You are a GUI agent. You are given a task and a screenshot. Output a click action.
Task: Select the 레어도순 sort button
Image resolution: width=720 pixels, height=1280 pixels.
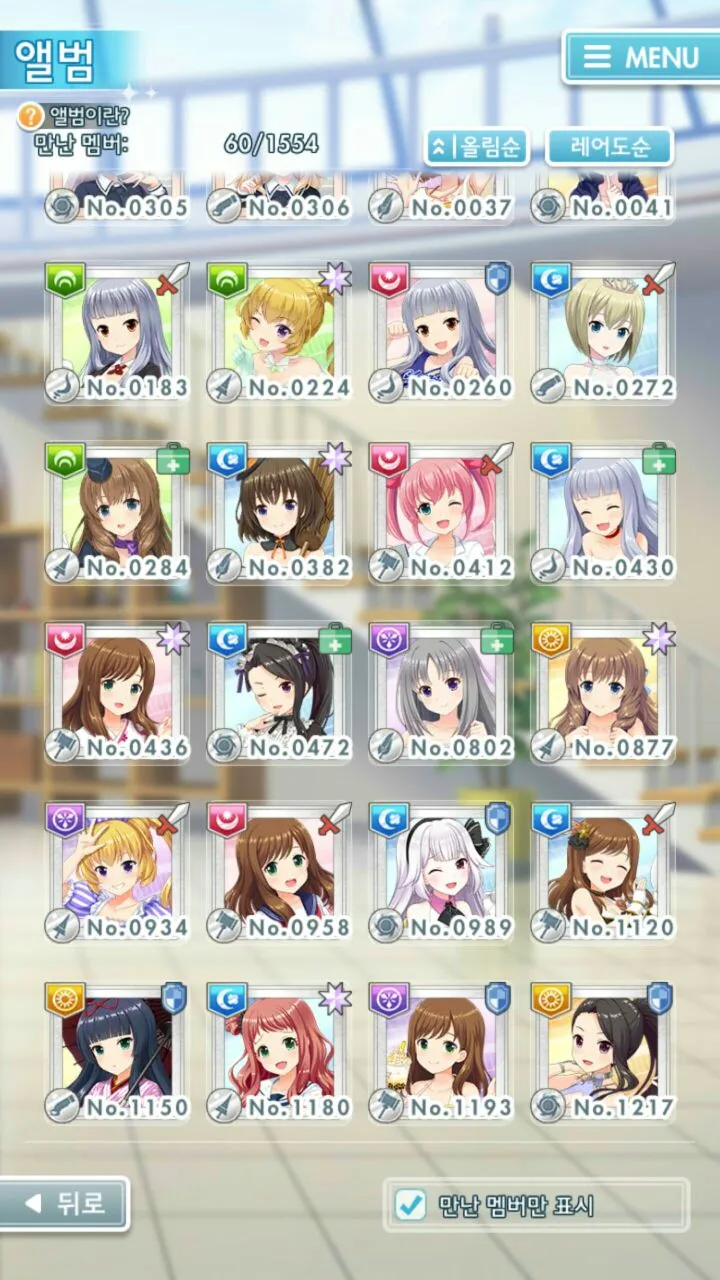pos(609,147)
